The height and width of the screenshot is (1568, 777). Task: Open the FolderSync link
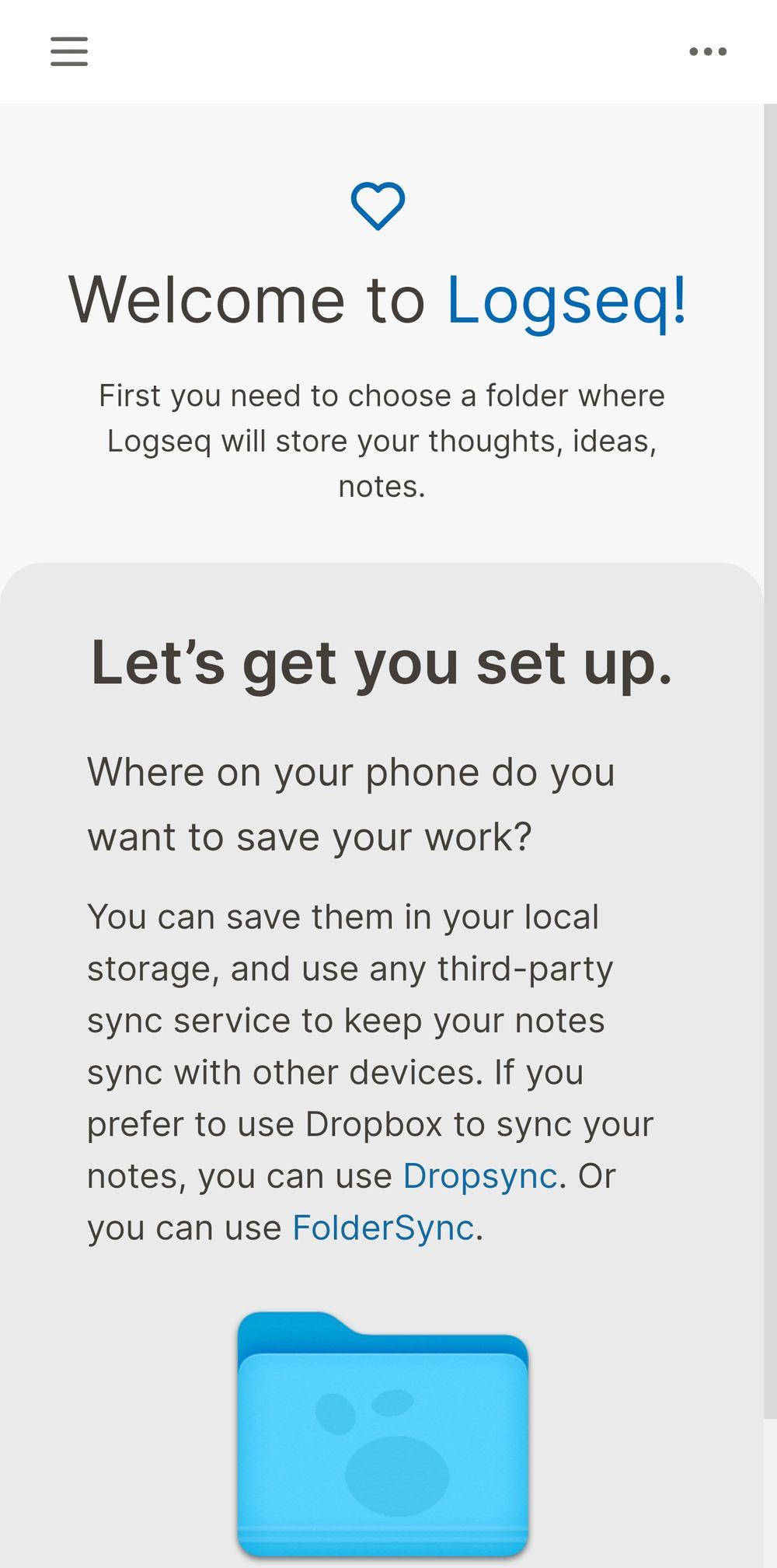[384, 1228]
